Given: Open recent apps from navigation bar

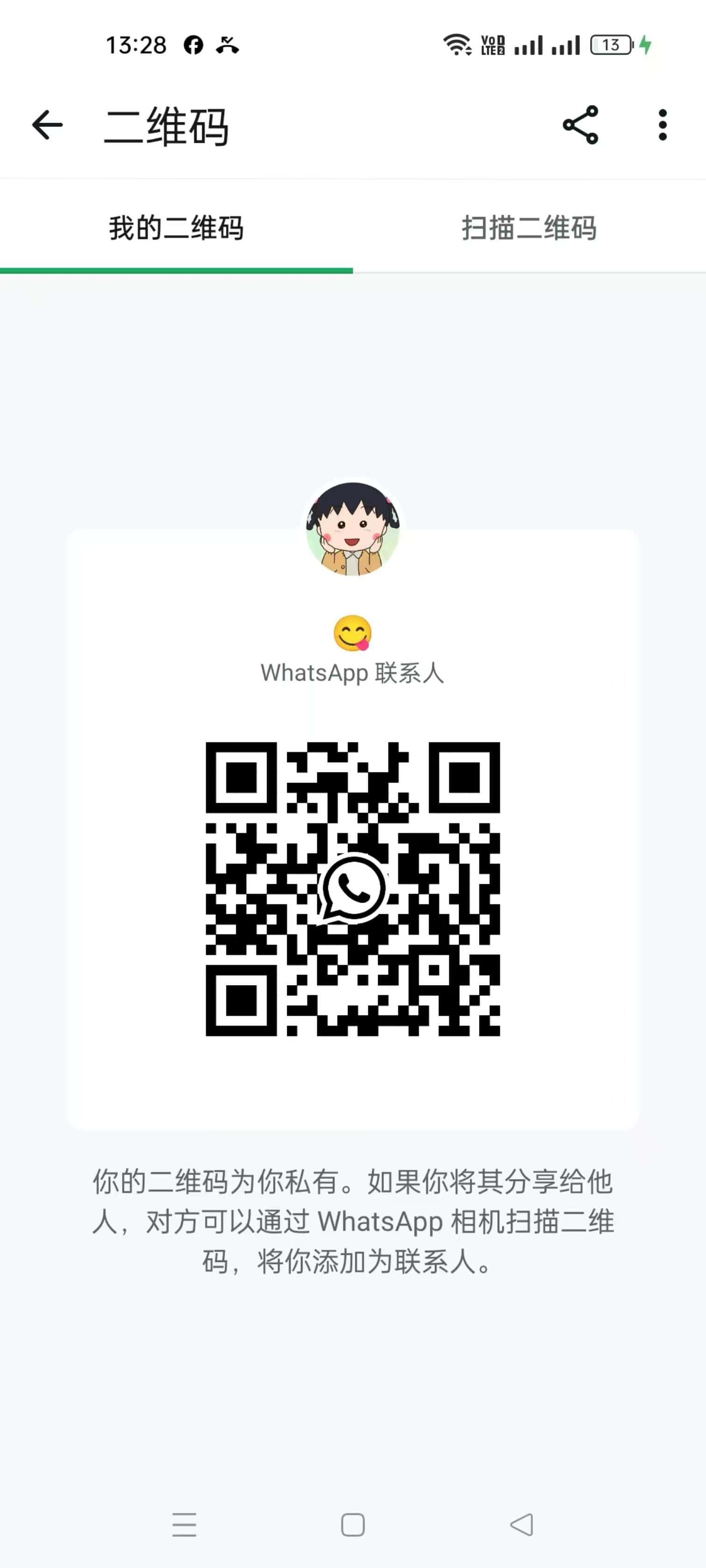Looking at the screenshot, I should coord(184,1524).
